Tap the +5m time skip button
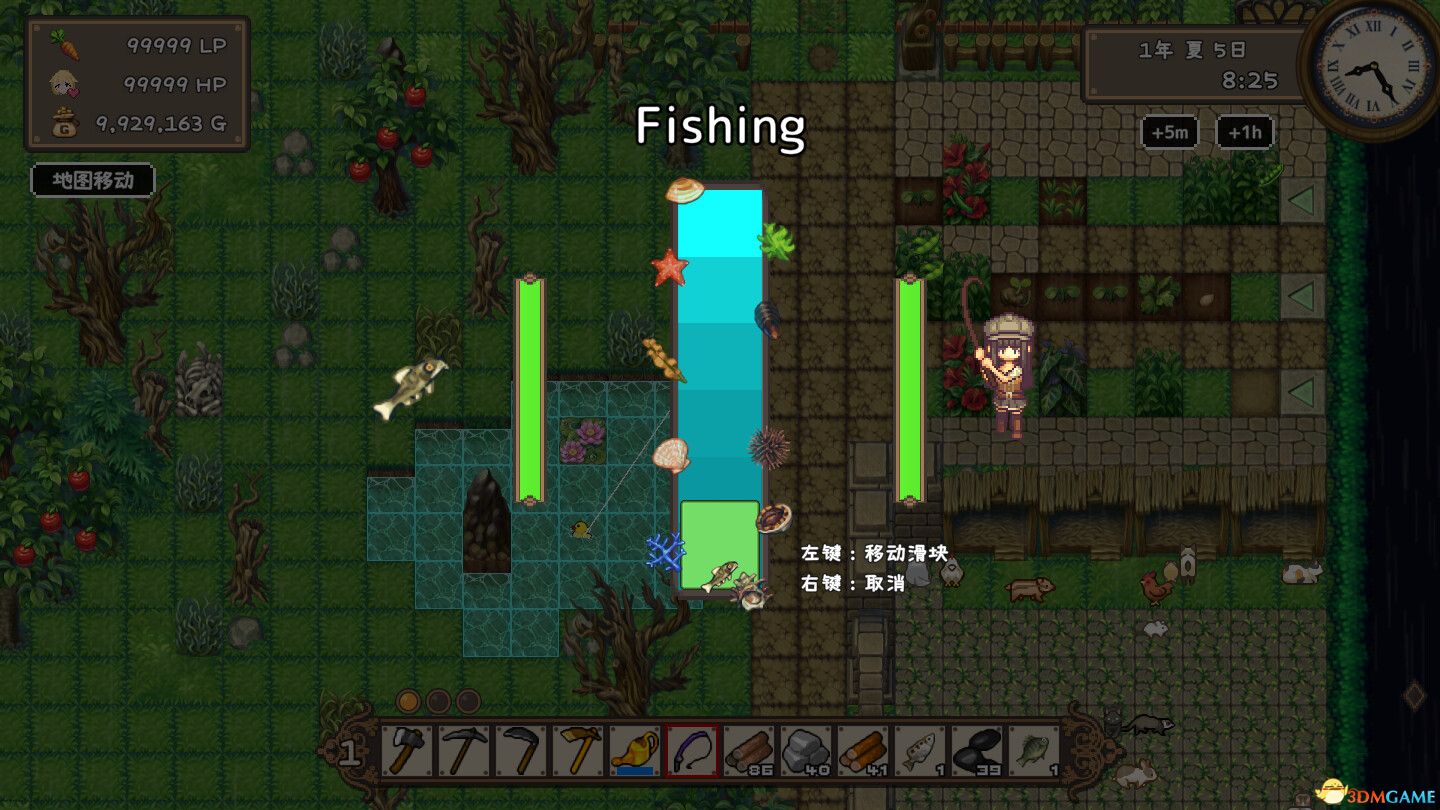Screen dimensions: 1440x810 1169,132
